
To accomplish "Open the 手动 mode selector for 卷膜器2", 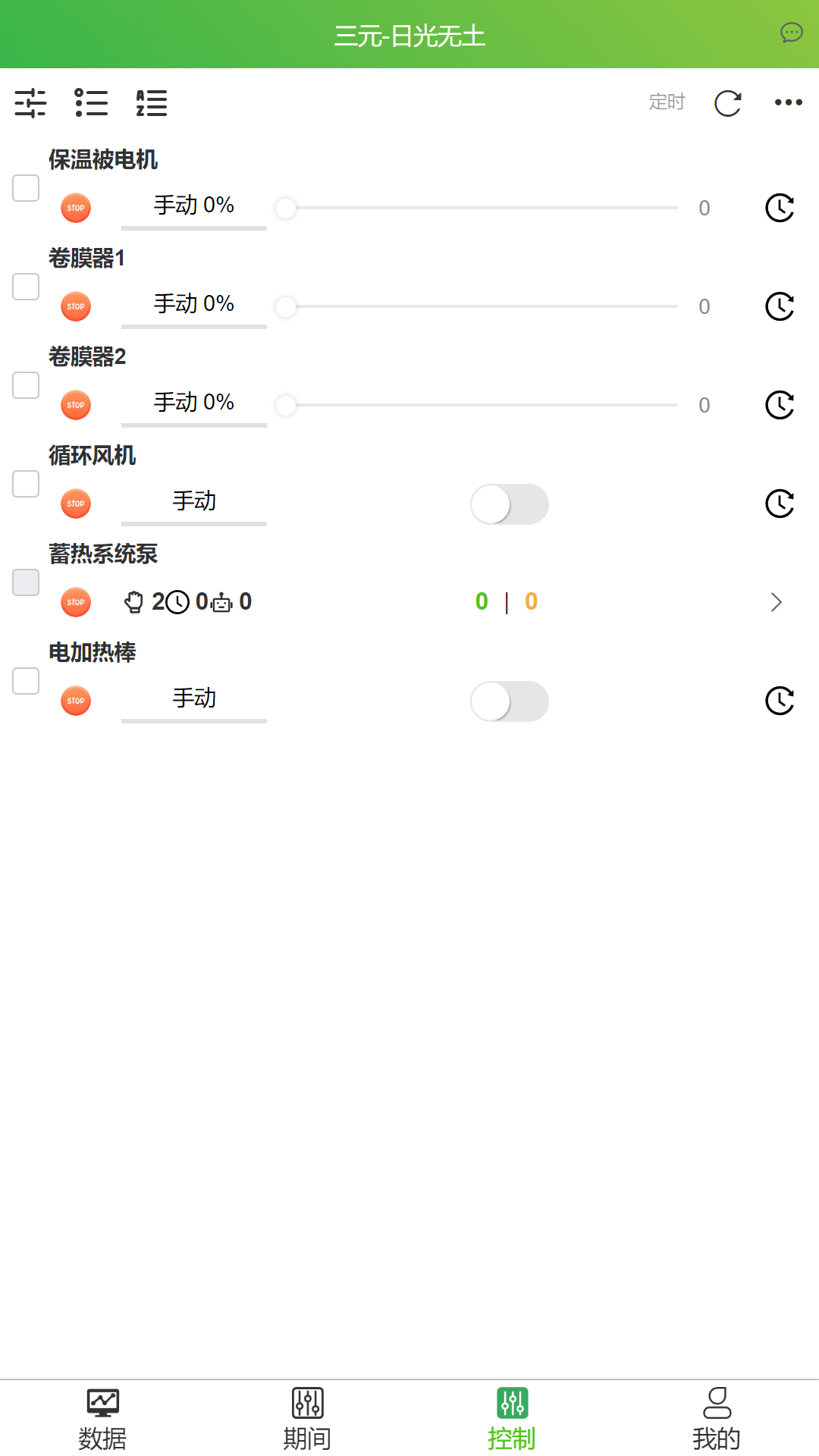I will click(x=193, y=403).
